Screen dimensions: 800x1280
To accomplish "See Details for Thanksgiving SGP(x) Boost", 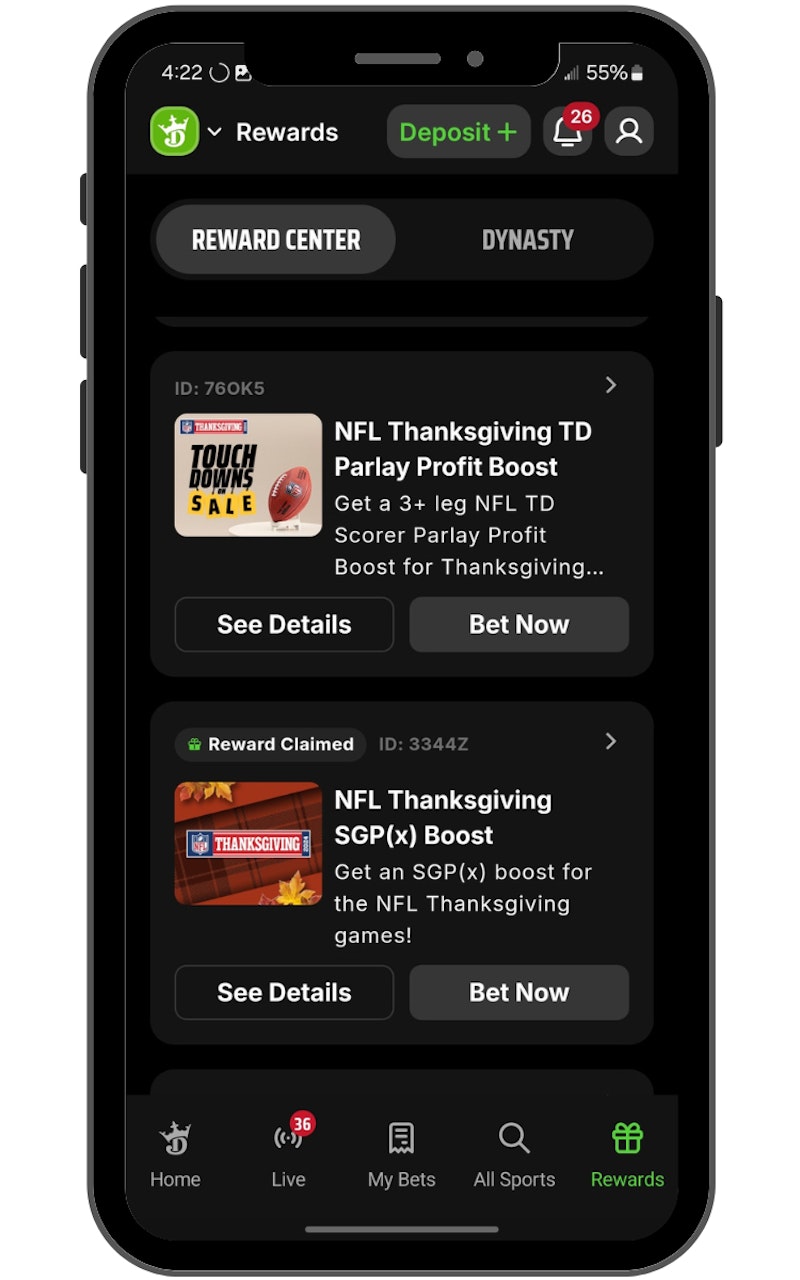I will [x=284, y=993].
